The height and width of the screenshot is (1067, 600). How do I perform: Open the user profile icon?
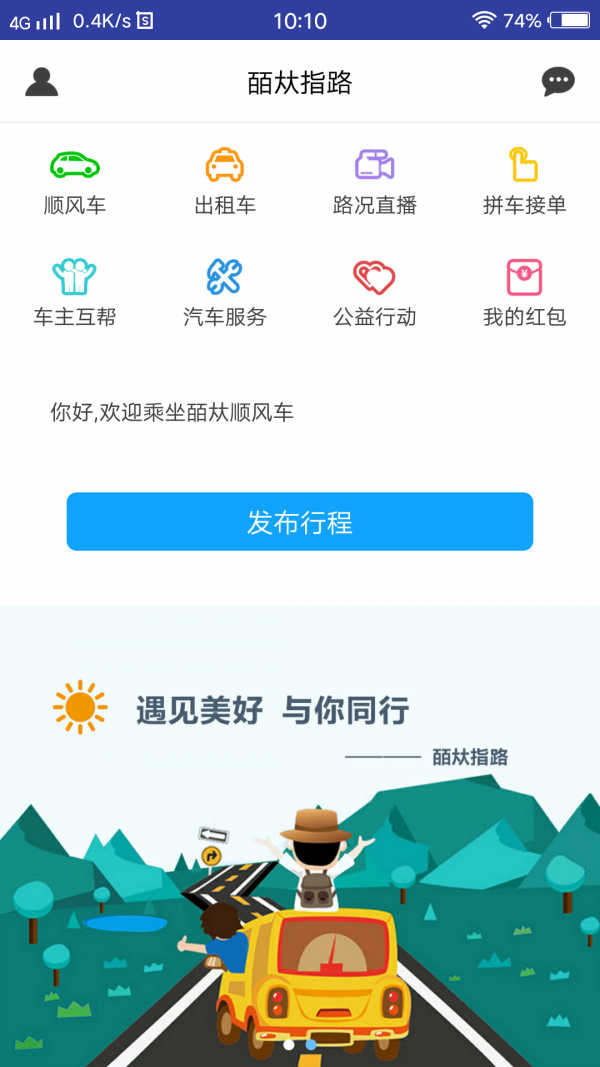(x=42, y=82)
